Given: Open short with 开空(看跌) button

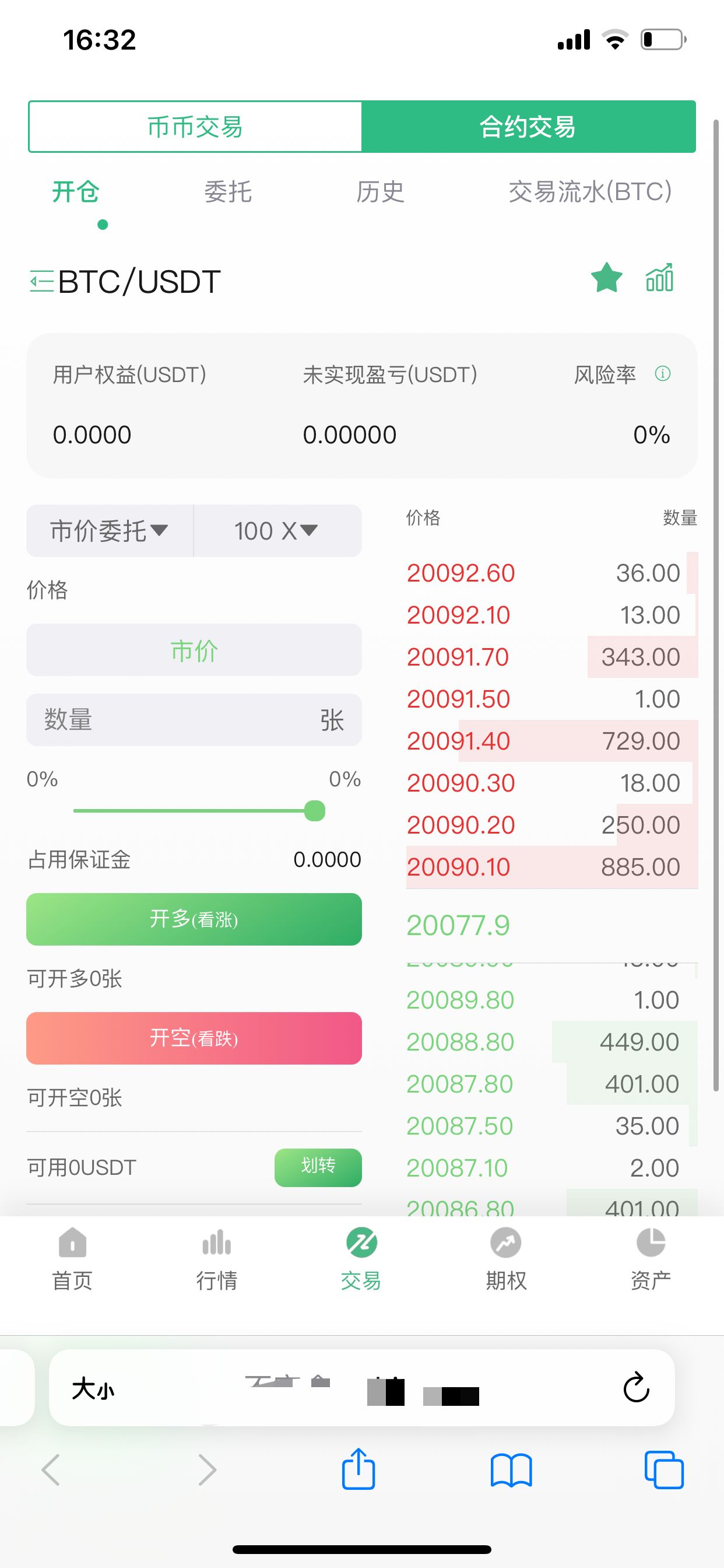Looking at the screenshot, I should point(194,1038).
